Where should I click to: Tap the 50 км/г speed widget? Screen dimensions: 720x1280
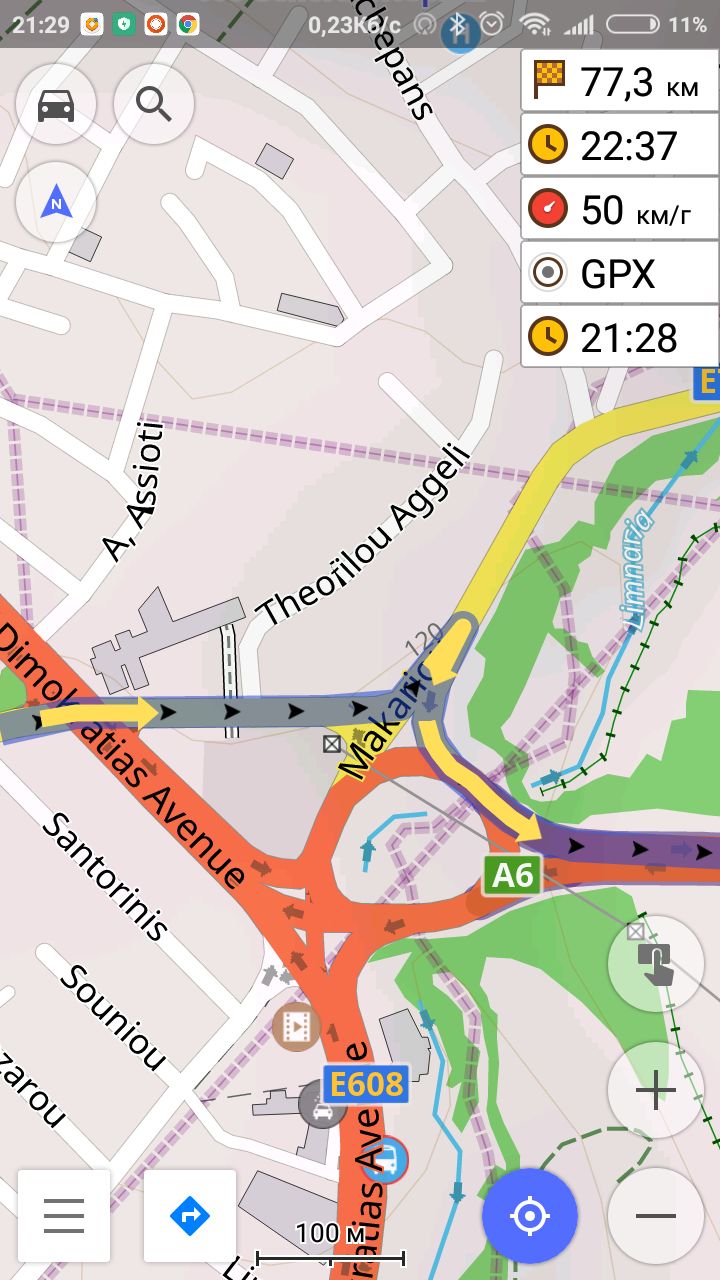point(620,210)
